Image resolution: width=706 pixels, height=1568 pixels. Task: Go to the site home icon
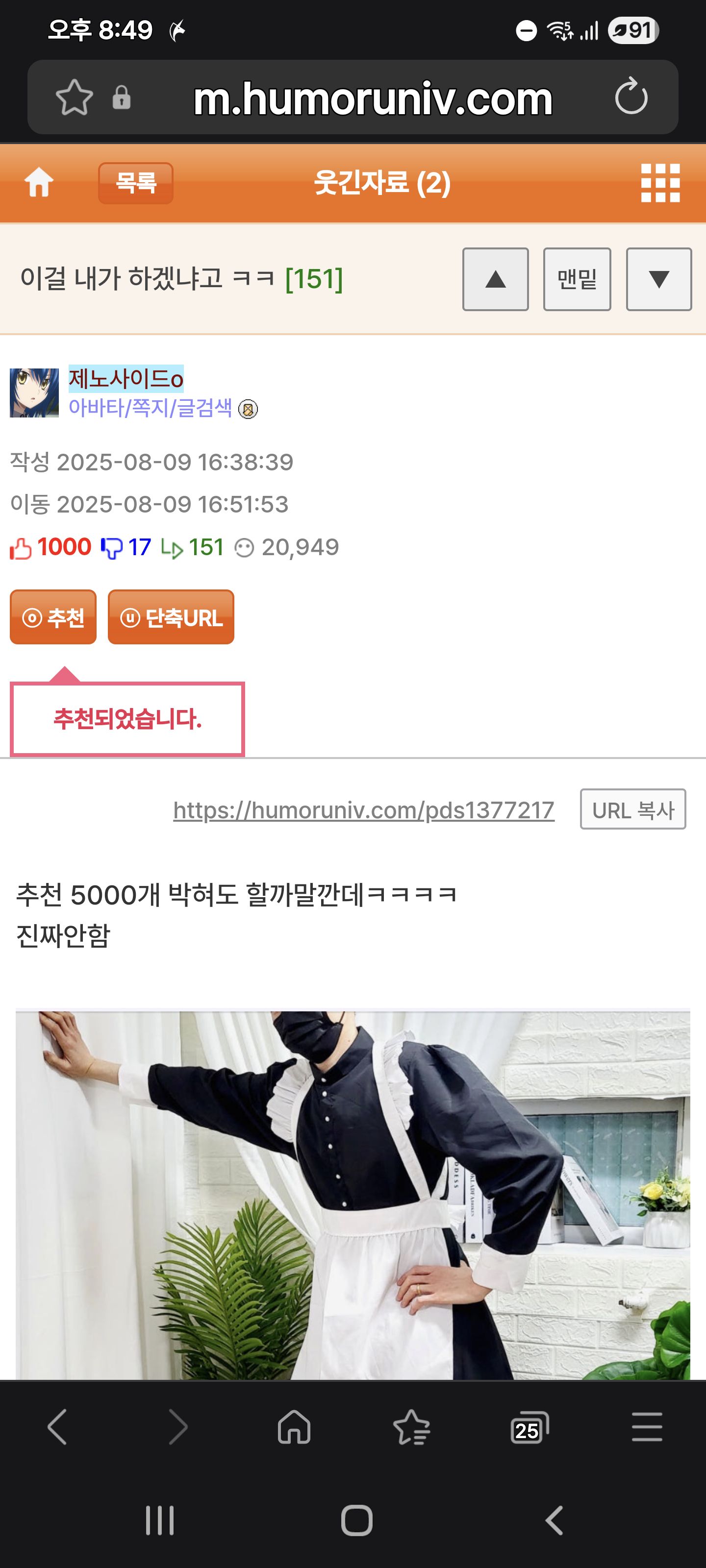pos(39,183)
